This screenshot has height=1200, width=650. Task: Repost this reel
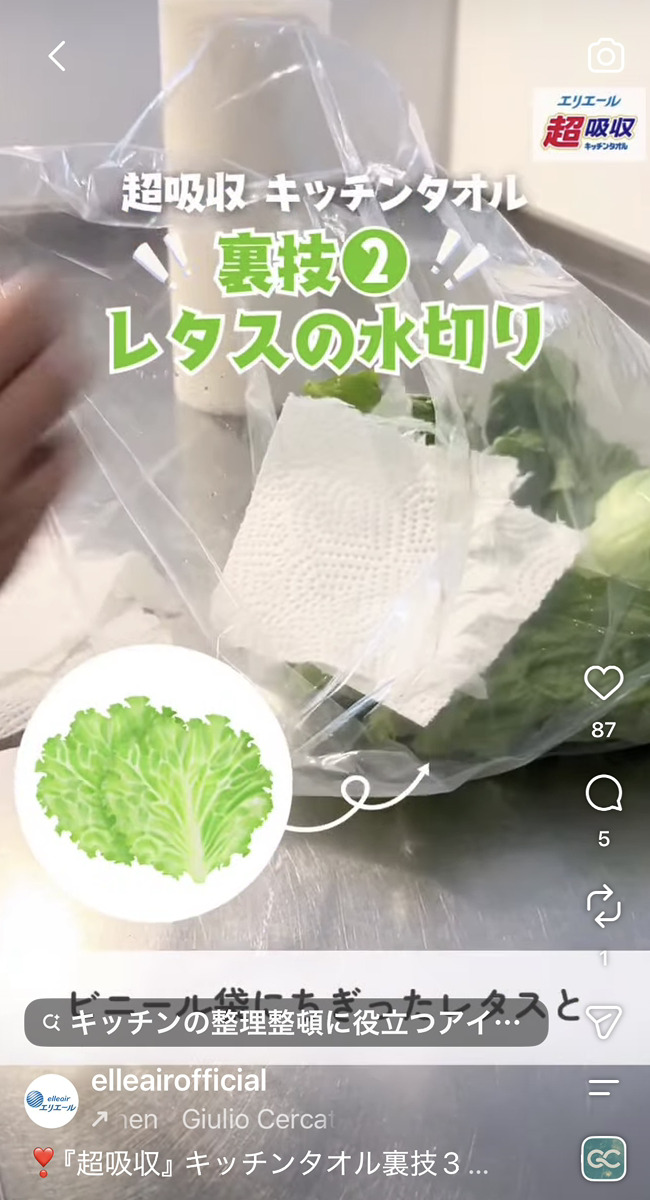[x=603, y=908]
